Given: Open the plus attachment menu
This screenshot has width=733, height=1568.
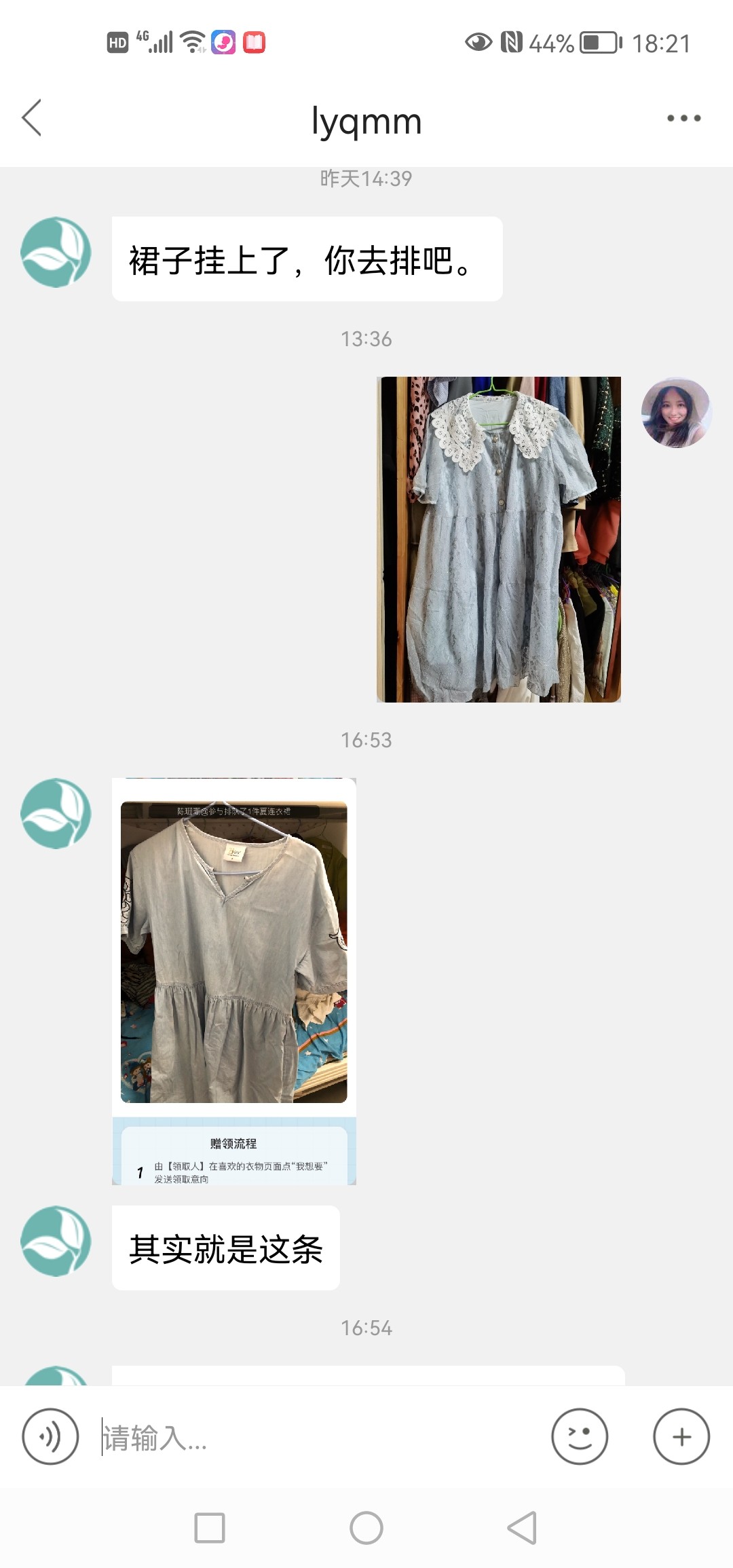Looking at the screenshot, I should (681, 1436).
